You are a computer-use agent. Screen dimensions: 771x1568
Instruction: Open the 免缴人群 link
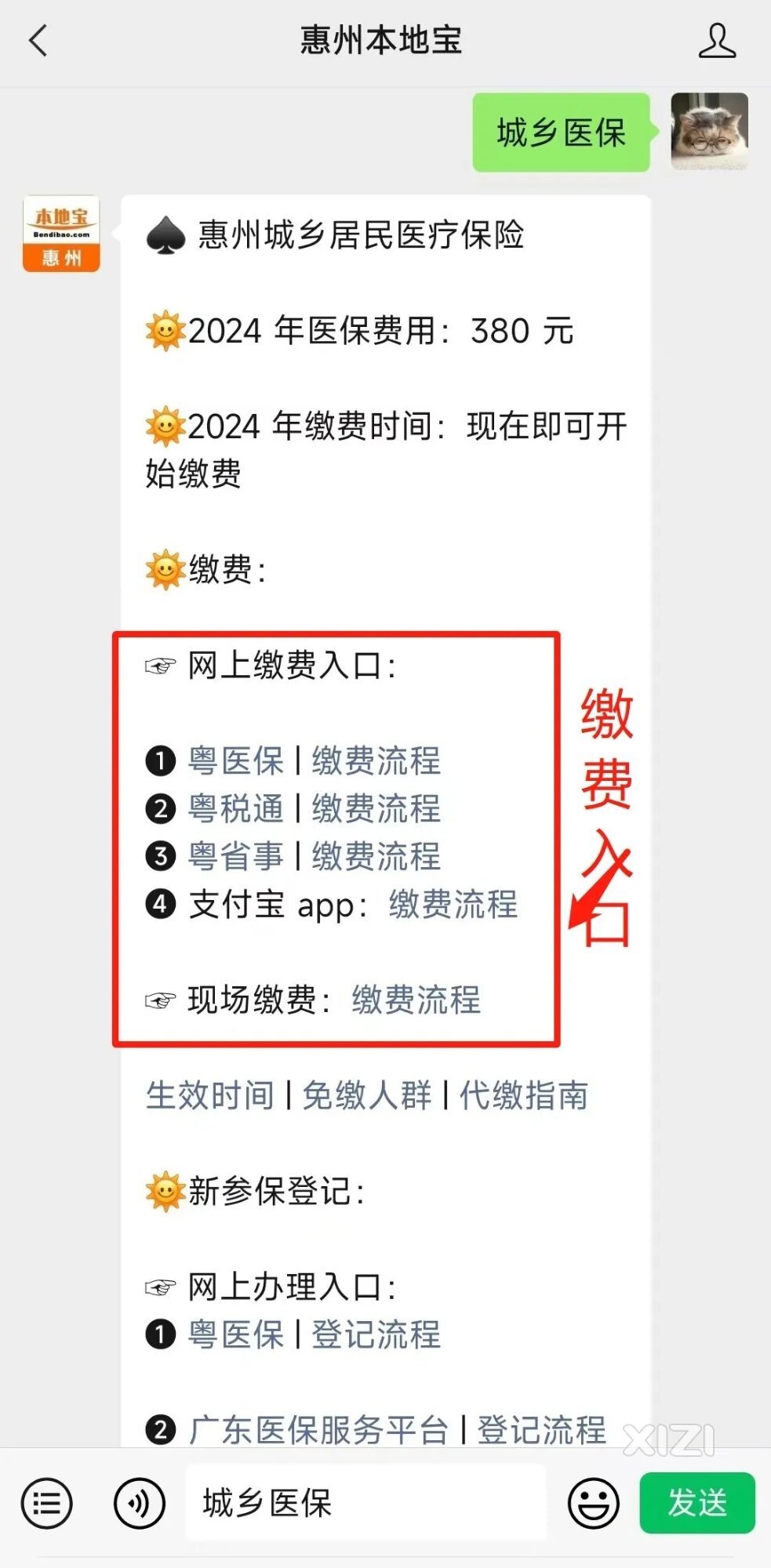point(367,1096)
